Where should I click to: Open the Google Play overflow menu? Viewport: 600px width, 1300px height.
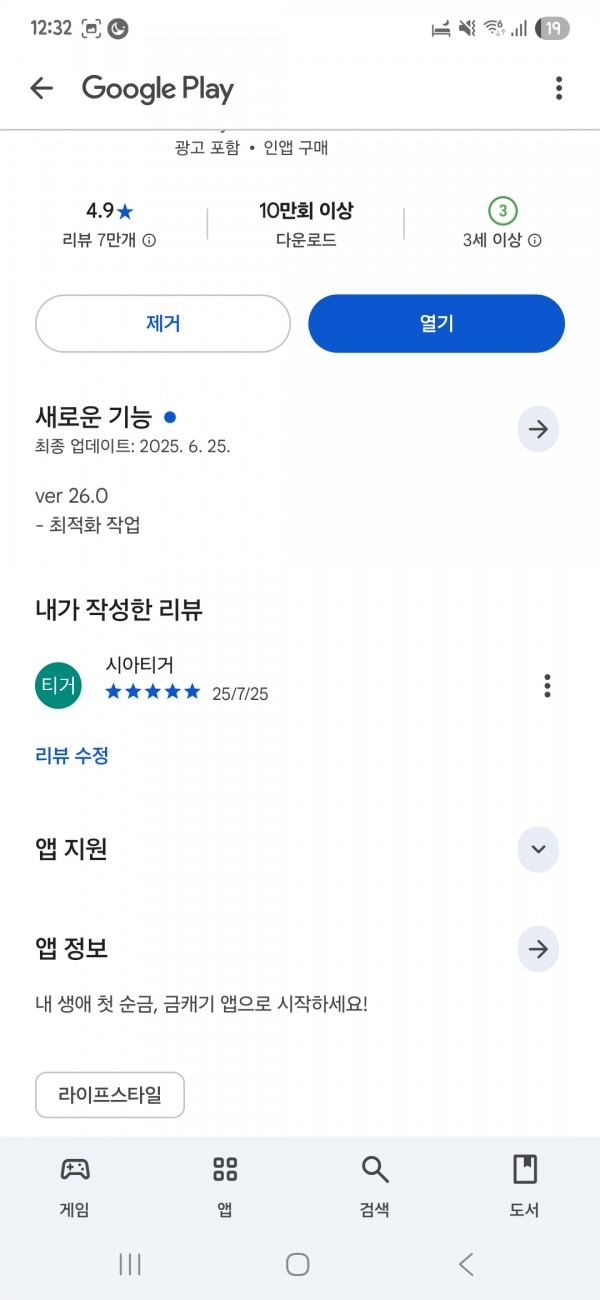(x=558, y=88)
